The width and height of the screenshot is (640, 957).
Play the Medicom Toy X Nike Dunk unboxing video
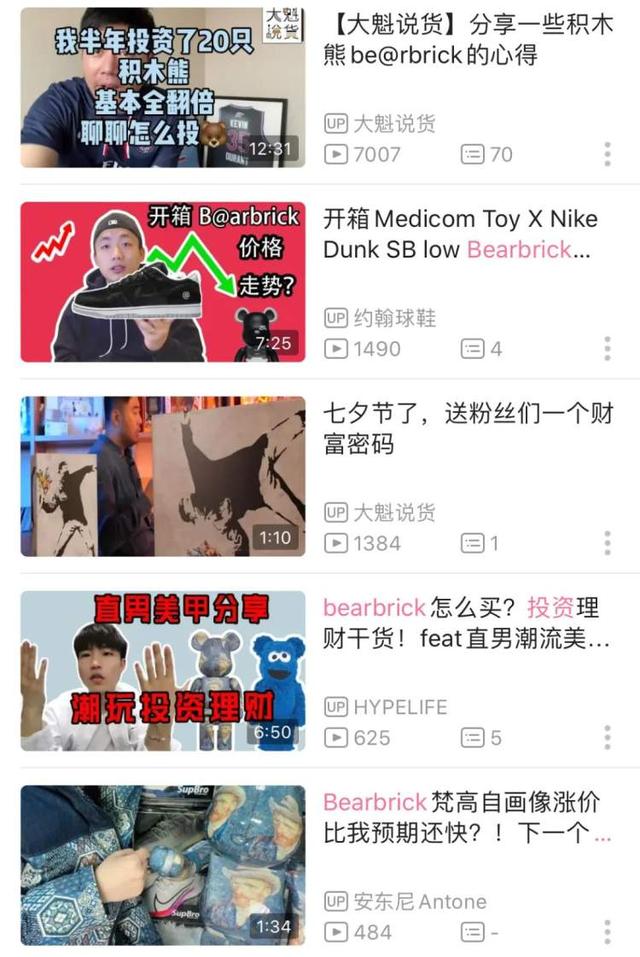click(162, 282)
